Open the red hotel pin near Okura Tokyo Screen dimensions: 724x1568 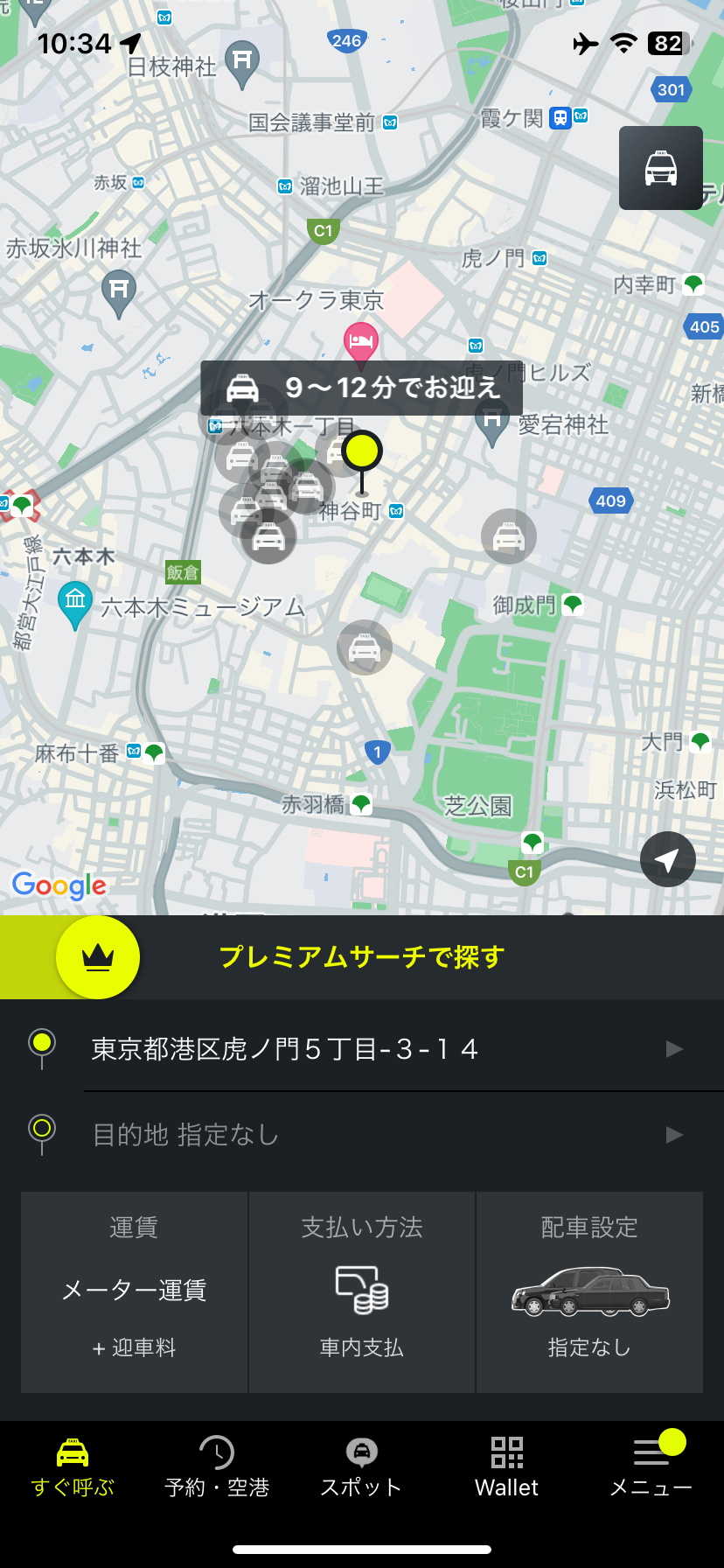click(360, 343)
